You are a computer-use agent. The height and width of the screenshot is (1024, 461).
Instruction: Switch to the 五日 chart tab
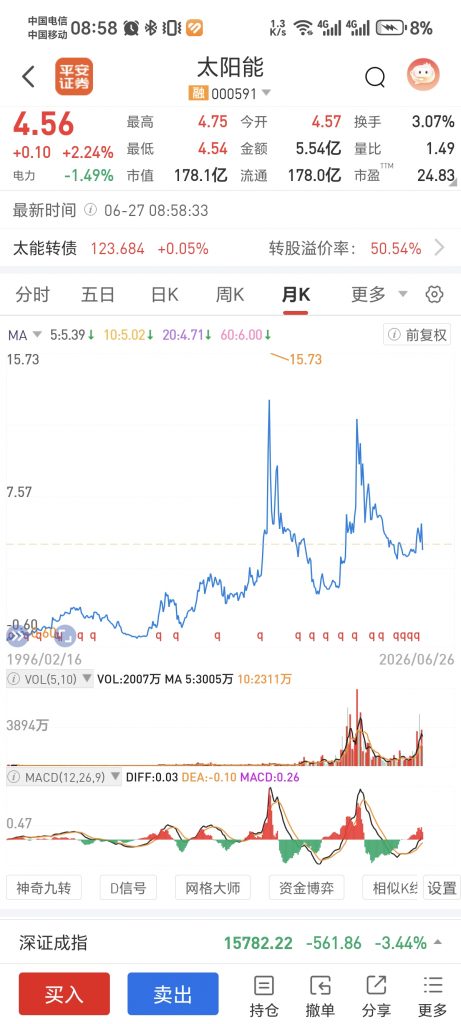coord(98,295)
